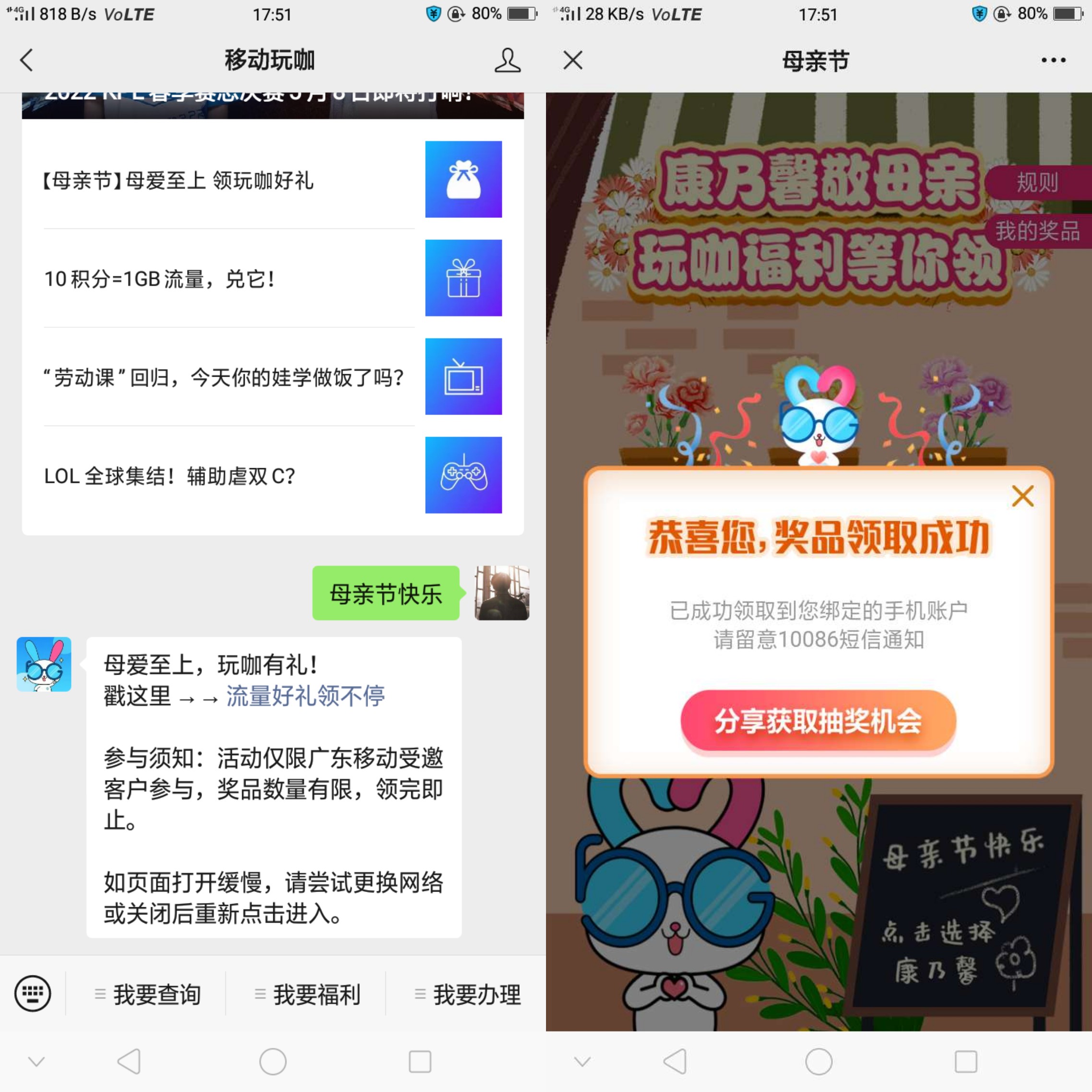The image size is (1092, 1092).
Task: Tap 分享获取抽奖机会 button
Action: 818,721
